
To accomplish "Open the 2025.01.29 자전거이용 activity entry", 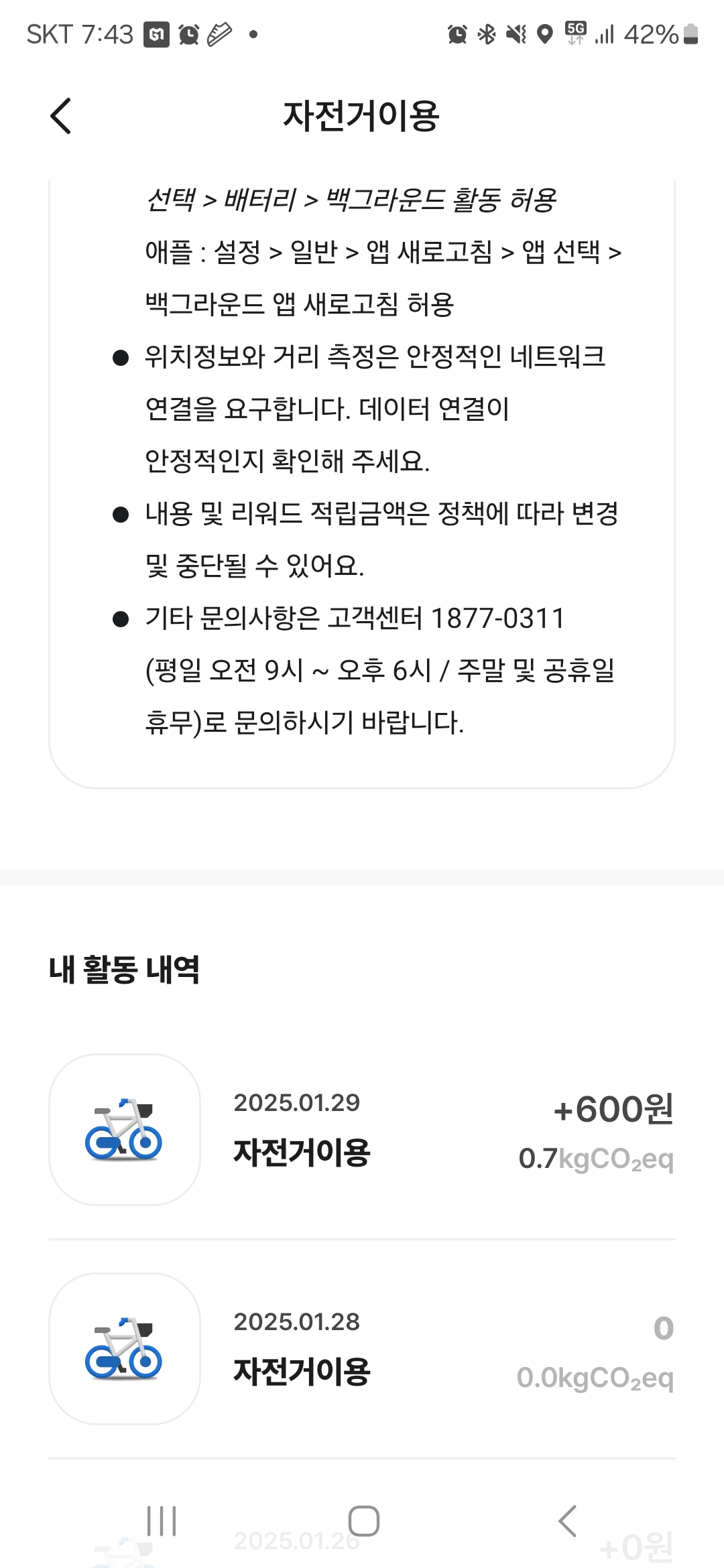I will pos(362,1130).
